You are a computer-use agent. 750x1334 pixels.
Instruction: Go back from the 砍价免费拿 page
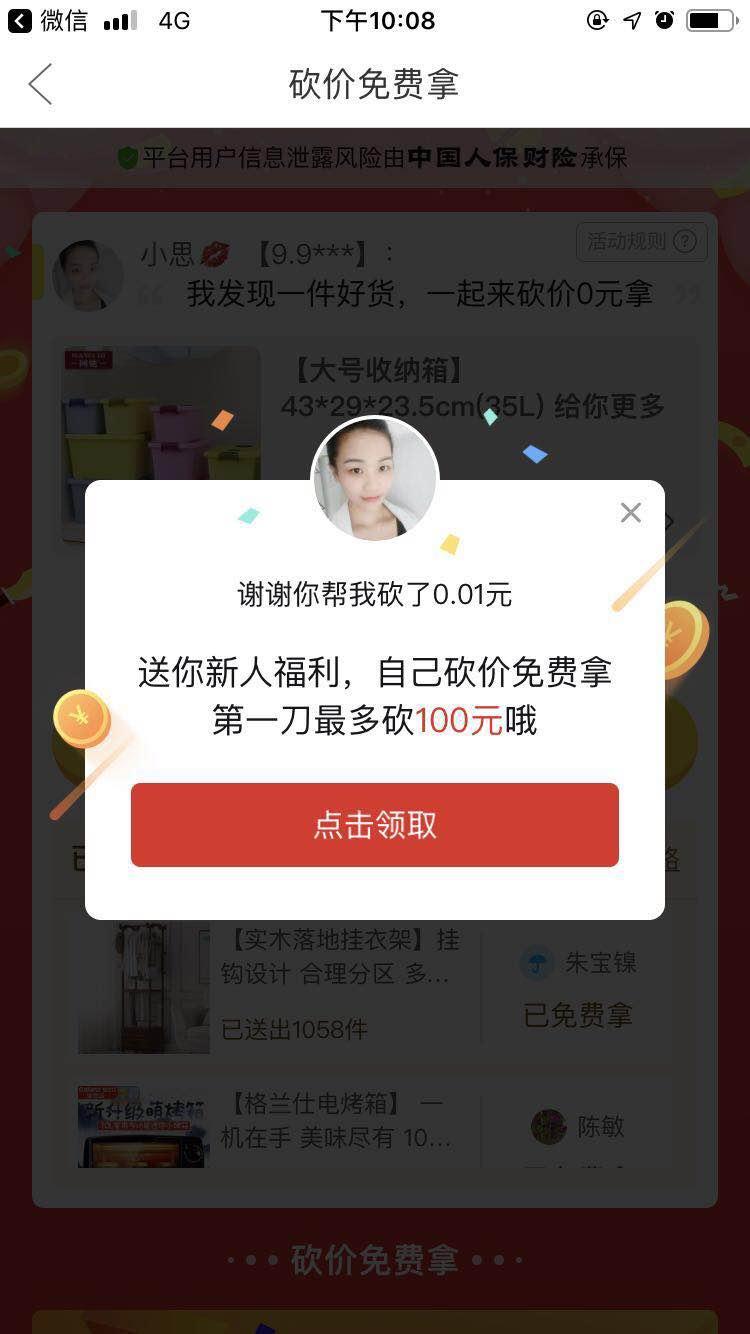coord(40,84)
